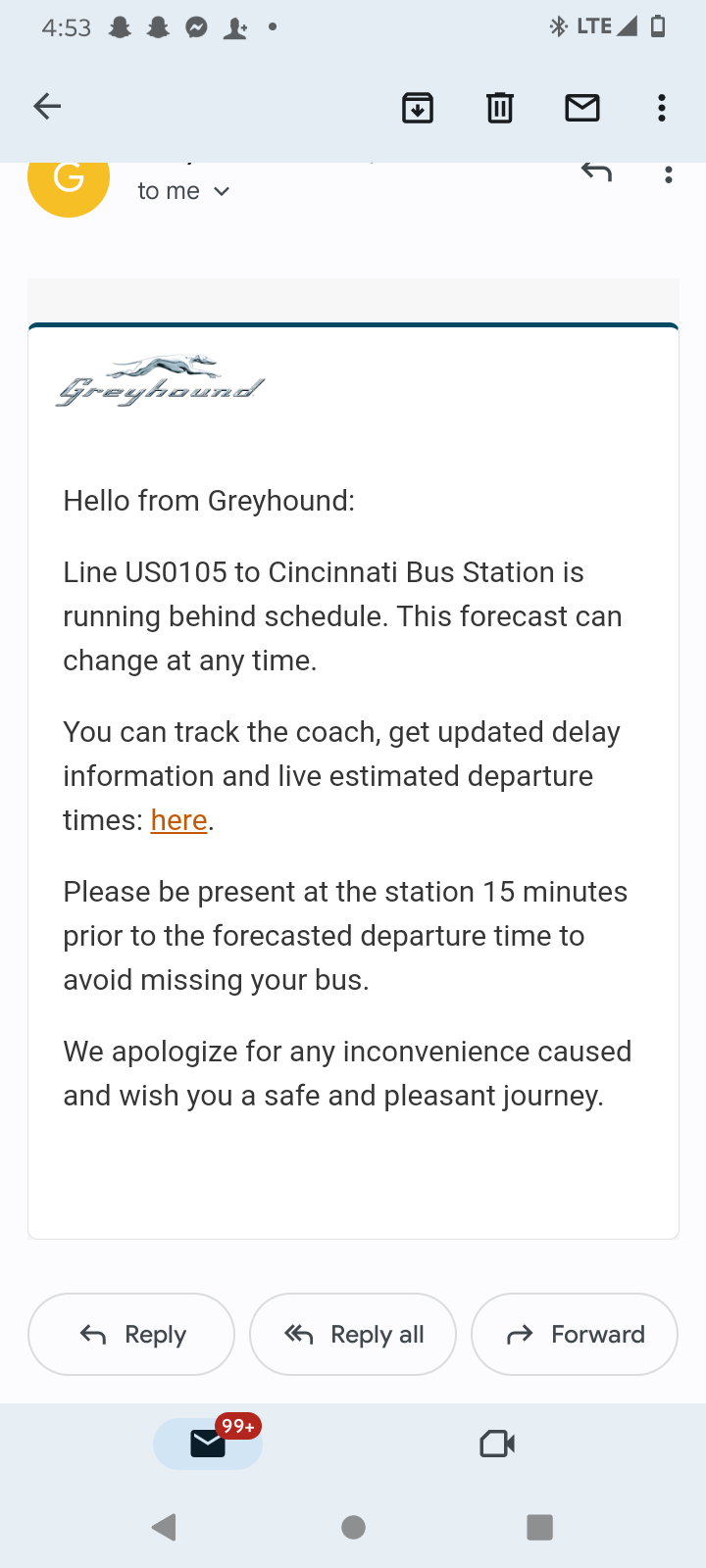
Task: Forward this email
Action: [x=575, y=1334]
